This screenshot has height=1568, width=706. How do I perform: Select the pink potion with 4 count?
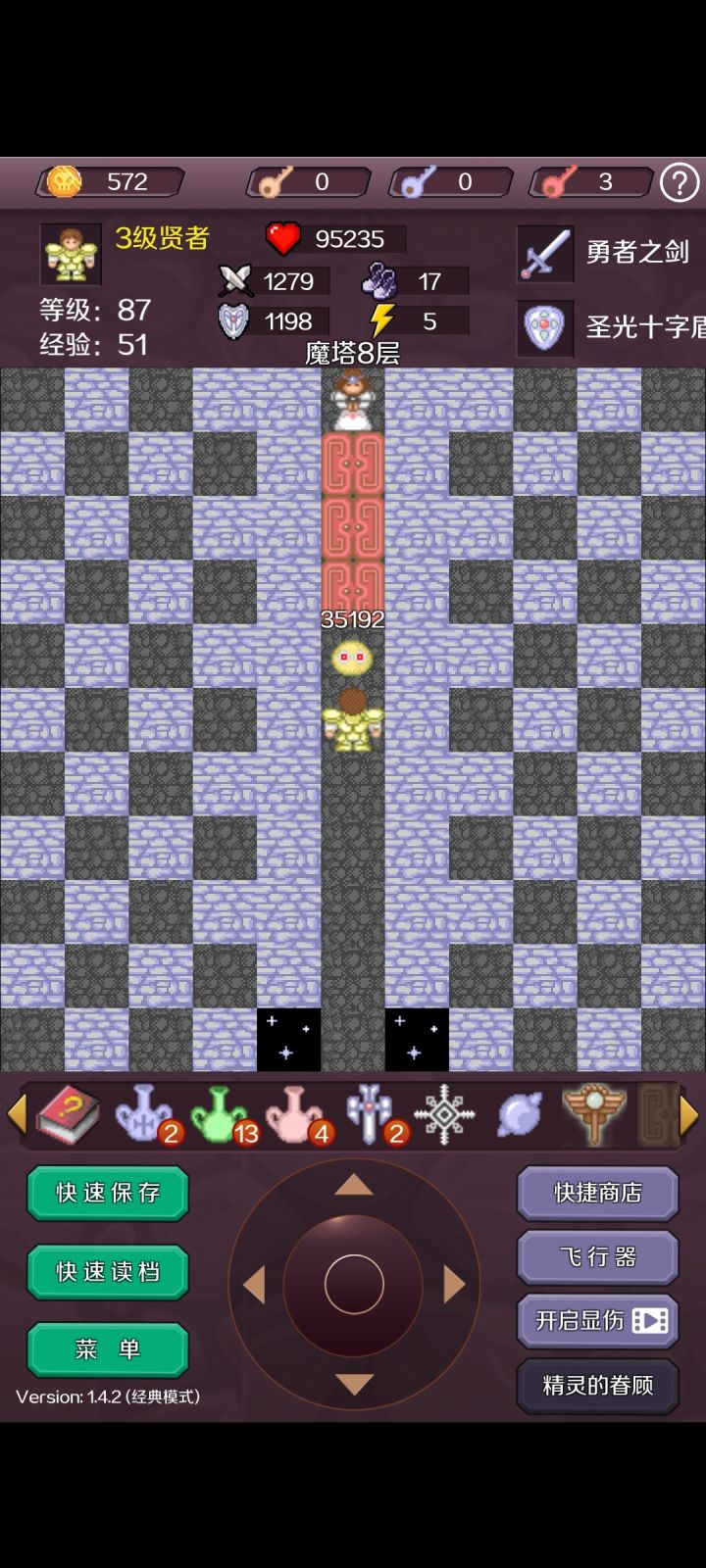292,1117
